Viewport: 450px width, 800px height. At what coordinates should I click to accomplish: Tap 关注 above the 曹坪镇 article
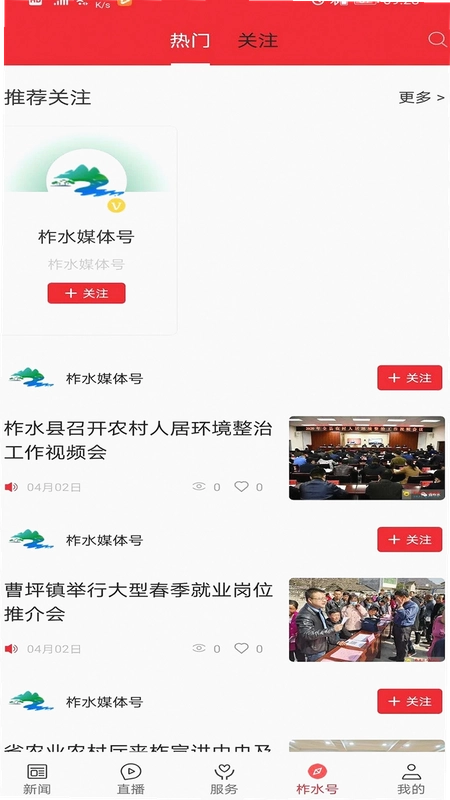coord(410,540)
